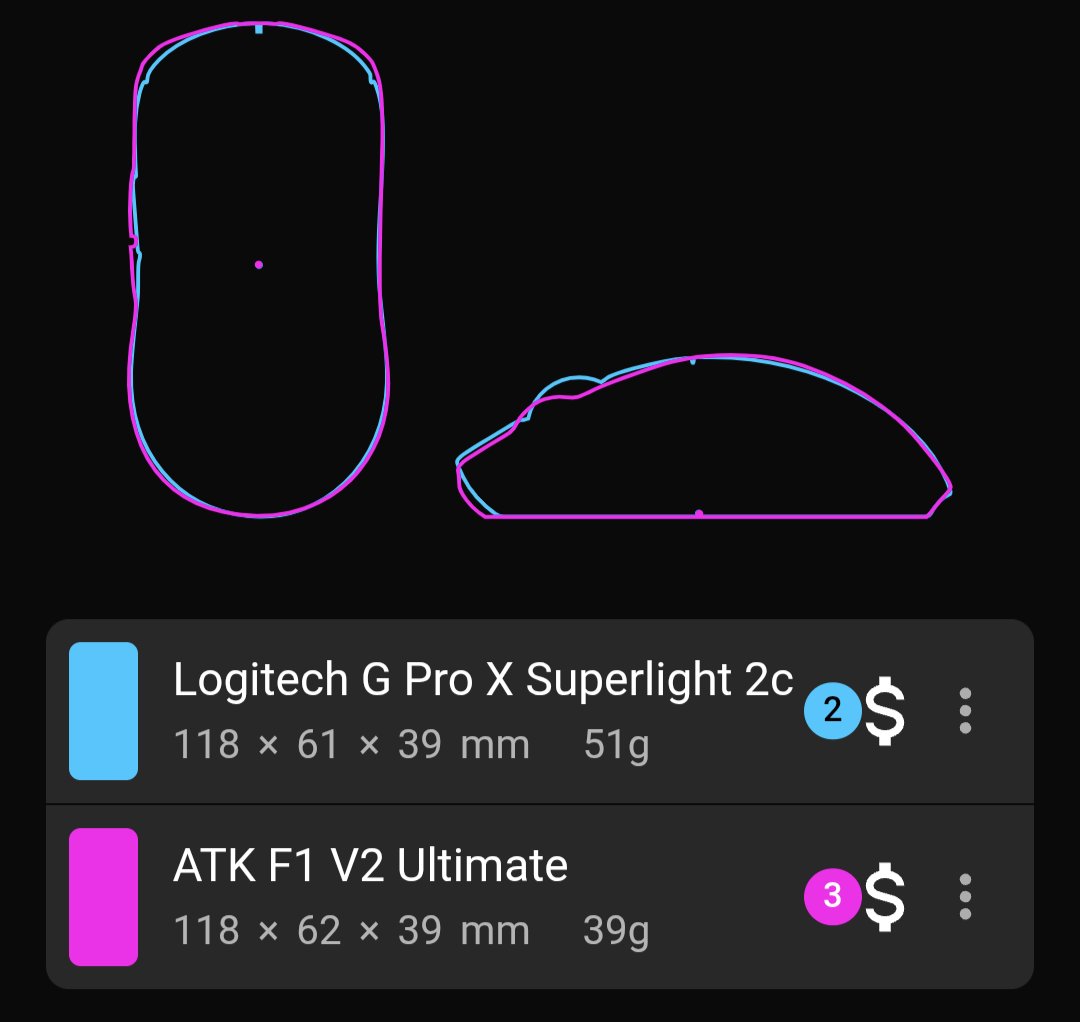Image resolution: width=1080 pixels, height=1022 pixels.
Task: Tap the blue color swatch for Logitech
Action: point(103,711)
